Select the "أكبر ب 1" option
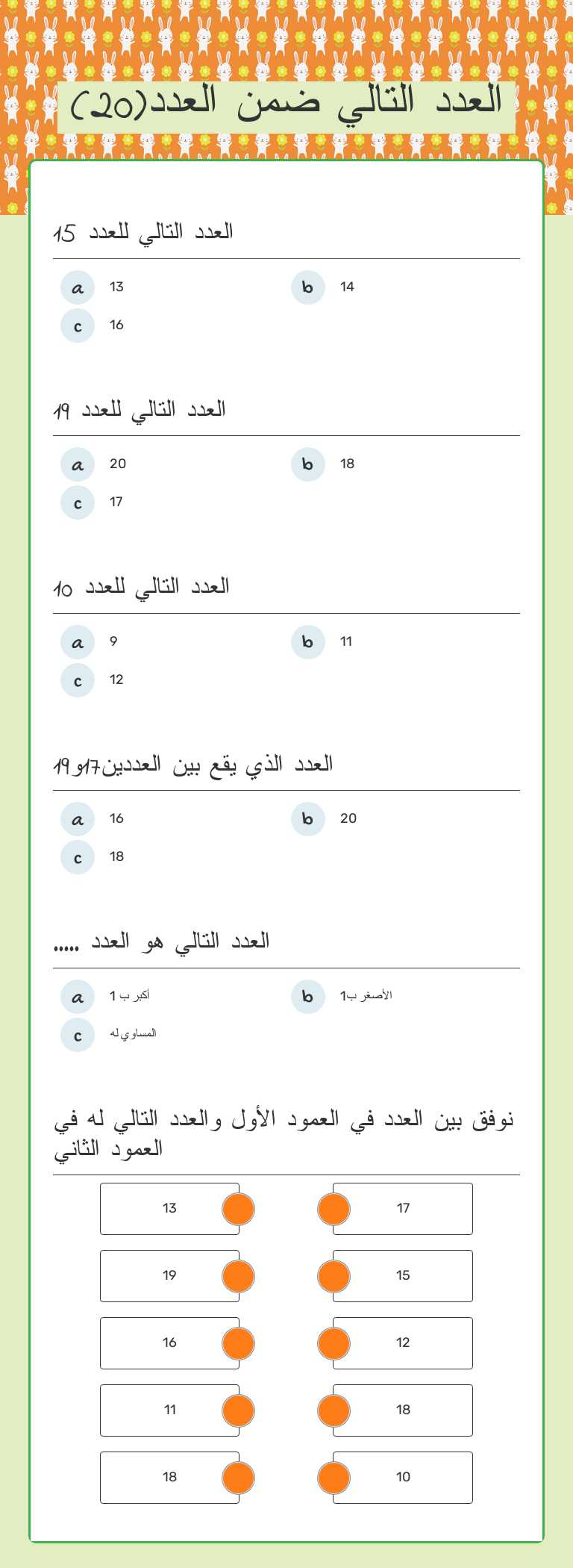 click(77, 997)
